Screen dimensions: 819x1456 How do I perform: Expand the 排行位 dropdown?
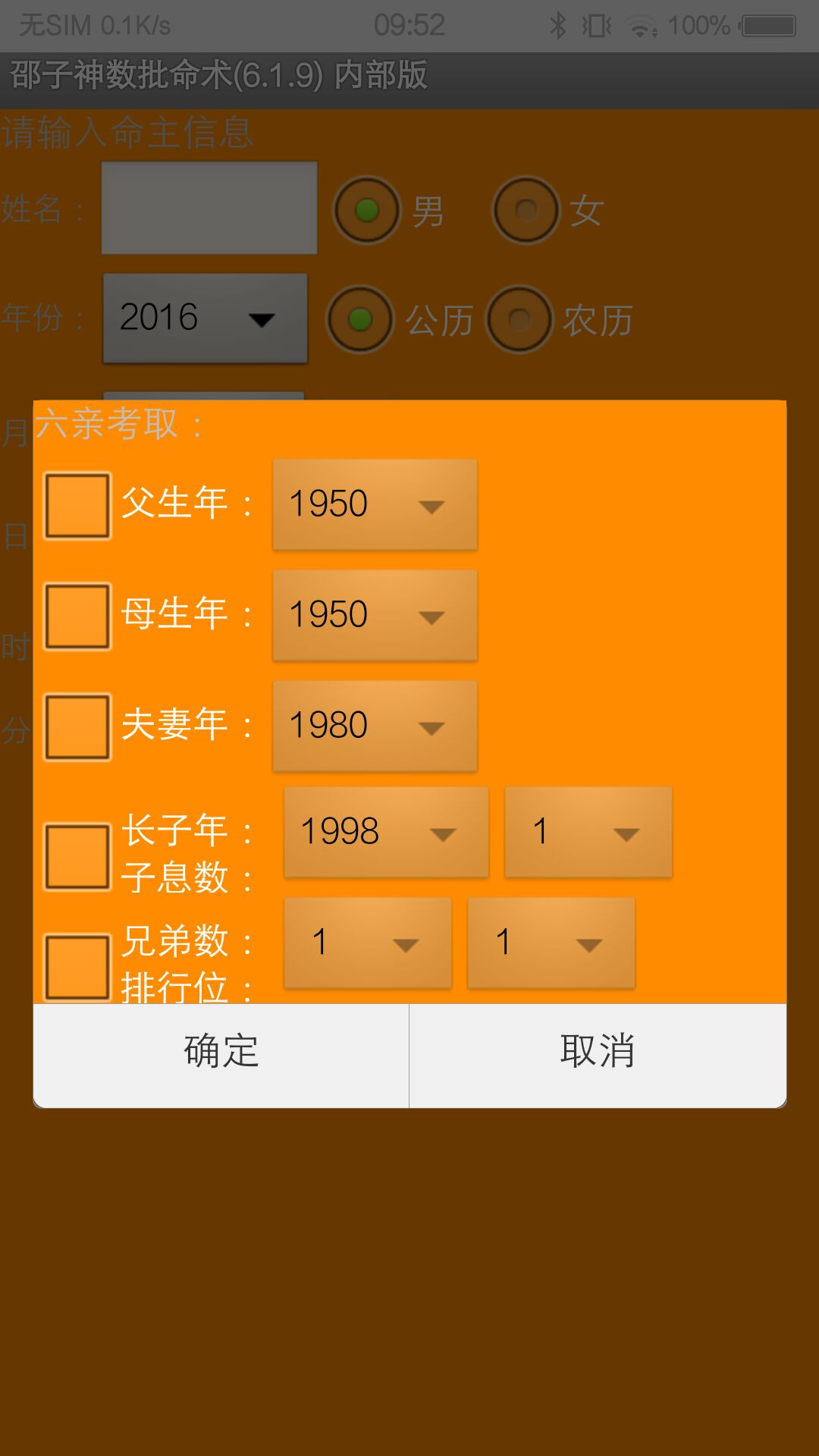(x=551, y=943)
